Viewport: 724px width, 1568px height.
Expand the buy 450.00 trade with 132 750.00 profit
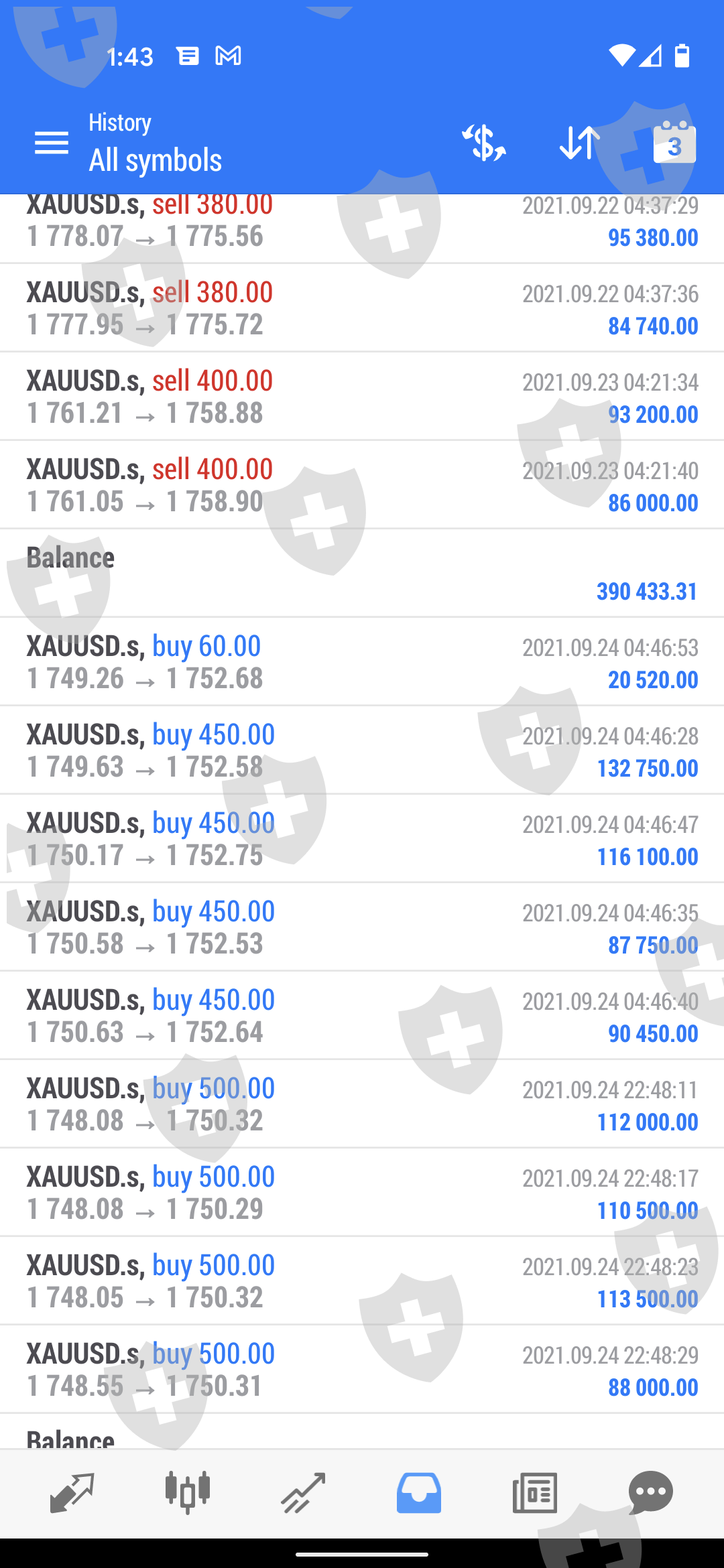tap(362, 750)
